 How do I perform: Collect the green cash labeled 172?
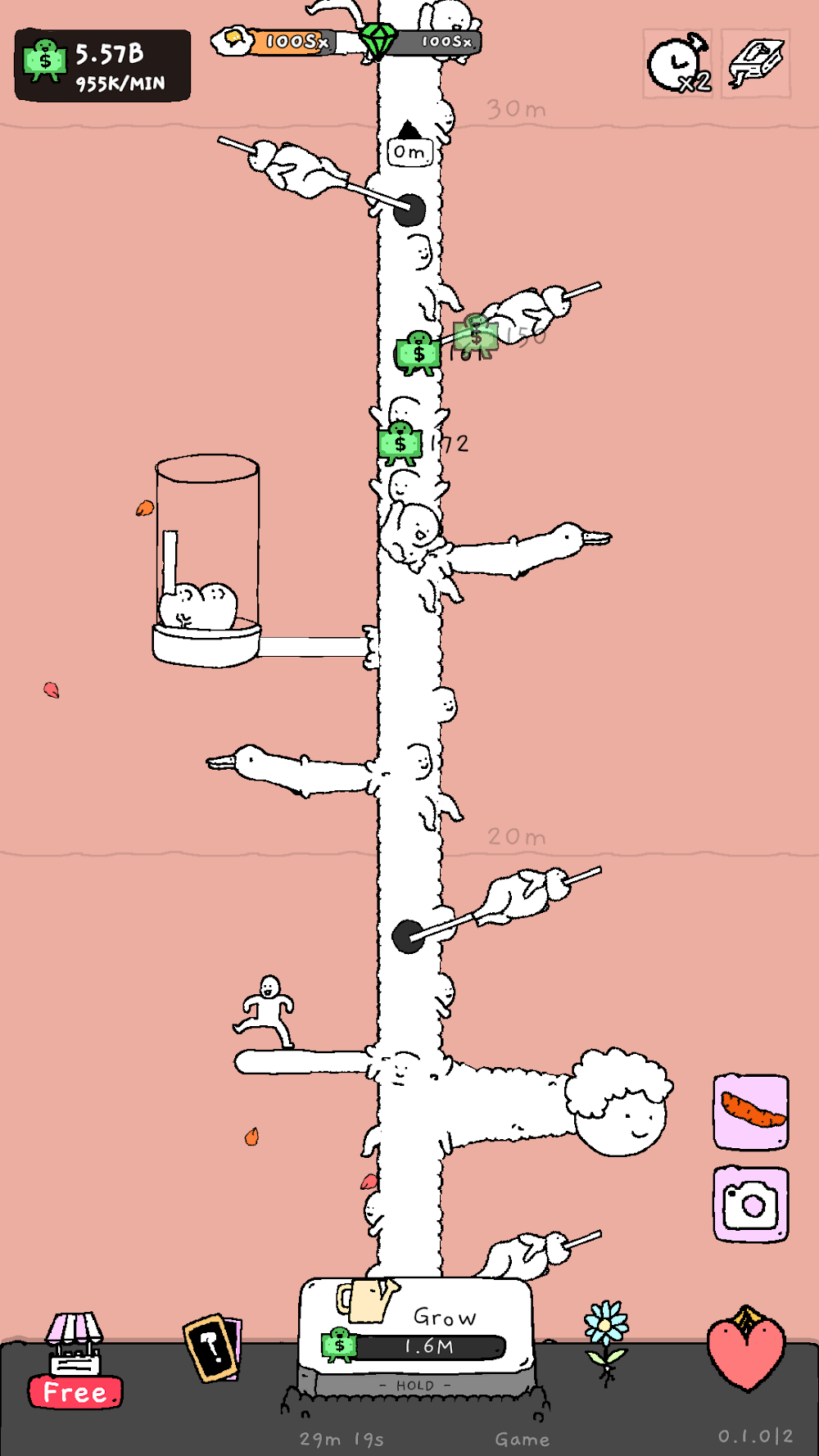tap(400, 443)
